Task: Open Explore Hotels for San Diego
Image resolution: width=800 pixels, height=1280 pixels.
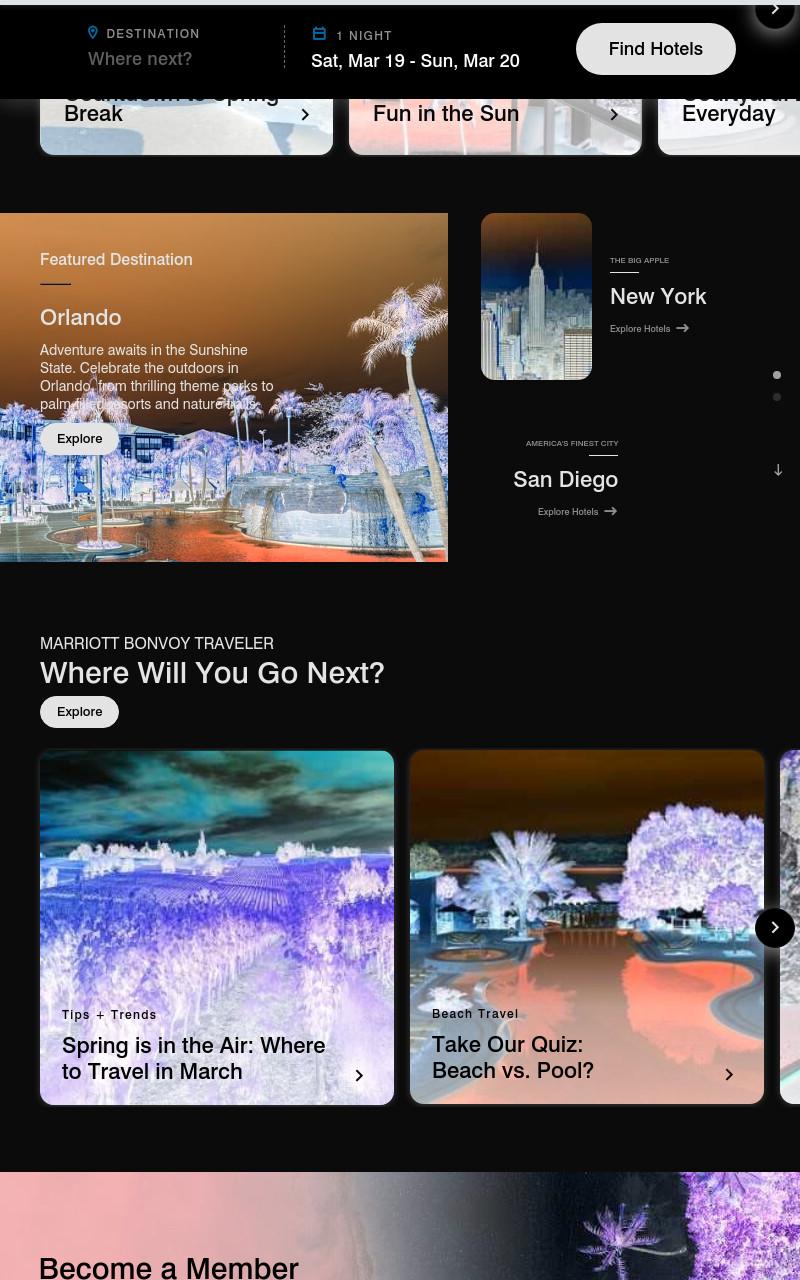Action: click(577, 511)
